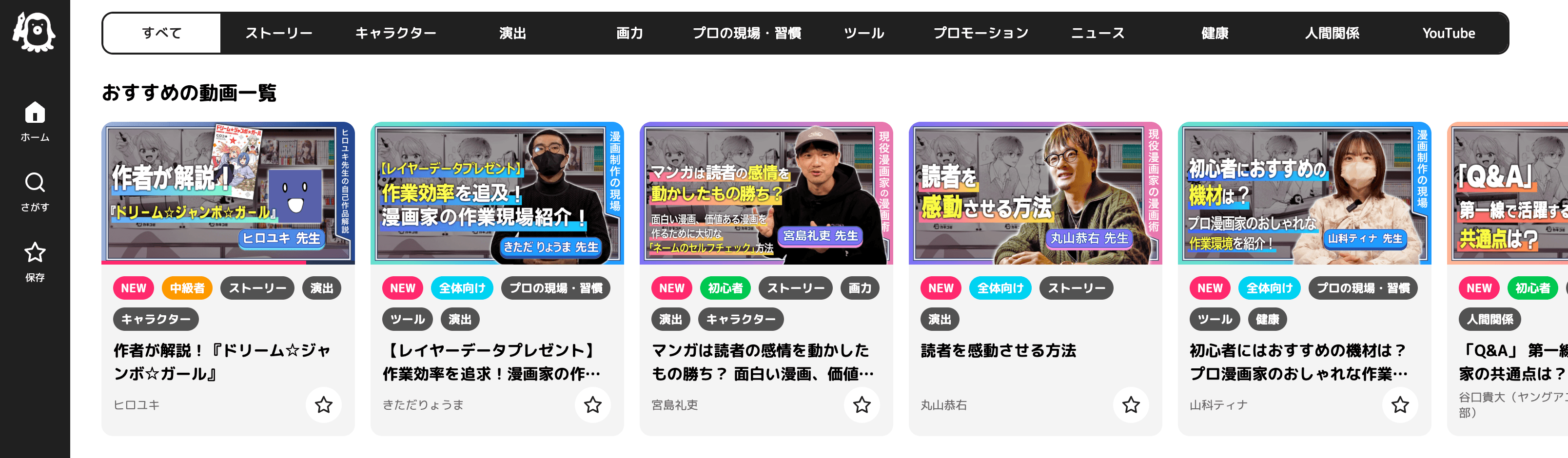
Task: Save the ヒロユキ video with the star
Action: 323,405
